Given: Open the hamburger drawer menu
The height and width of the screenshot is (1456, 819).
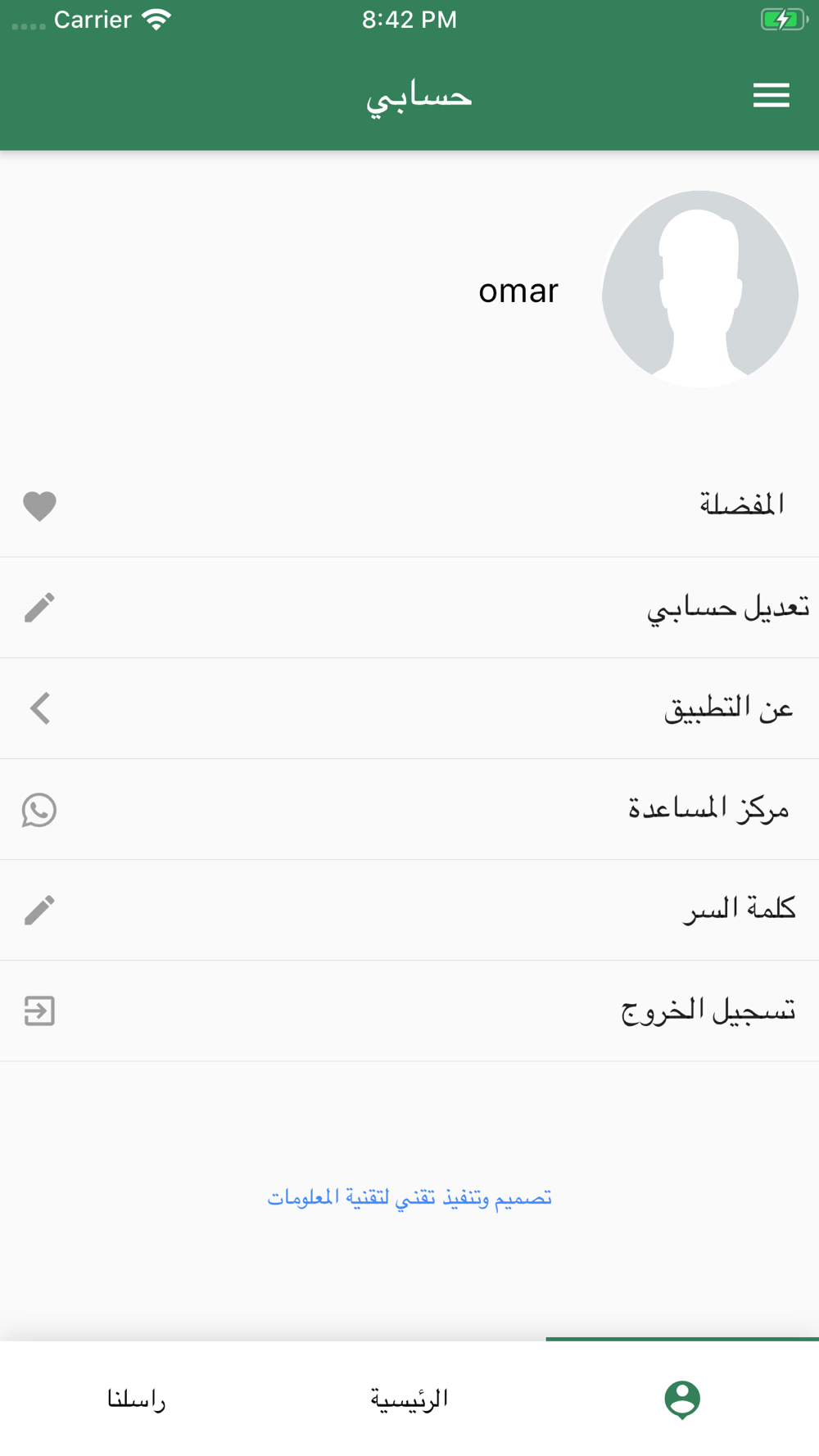Looking at the screenshot, I should coord(771,96).
